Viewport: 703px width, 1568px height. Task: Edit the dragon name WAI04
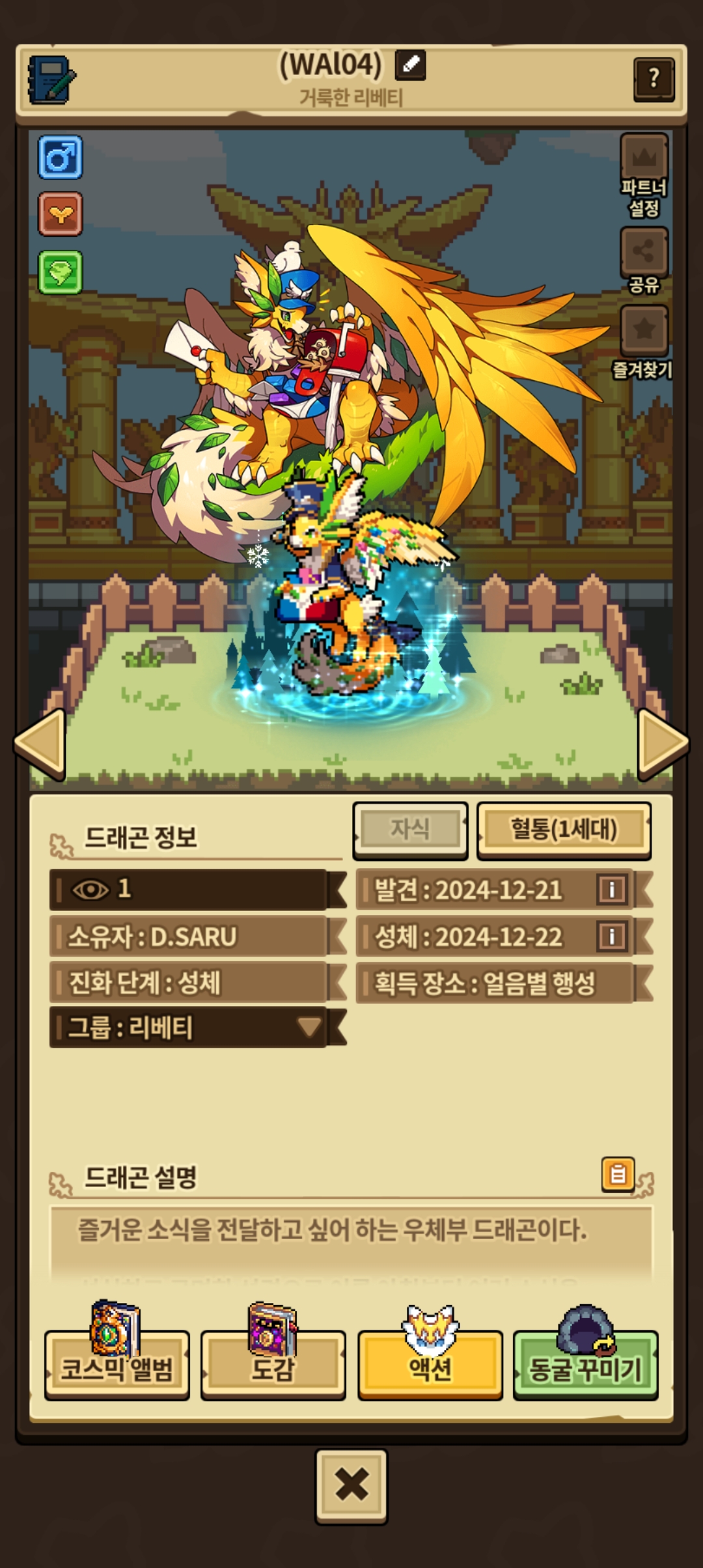coord(411,64)
